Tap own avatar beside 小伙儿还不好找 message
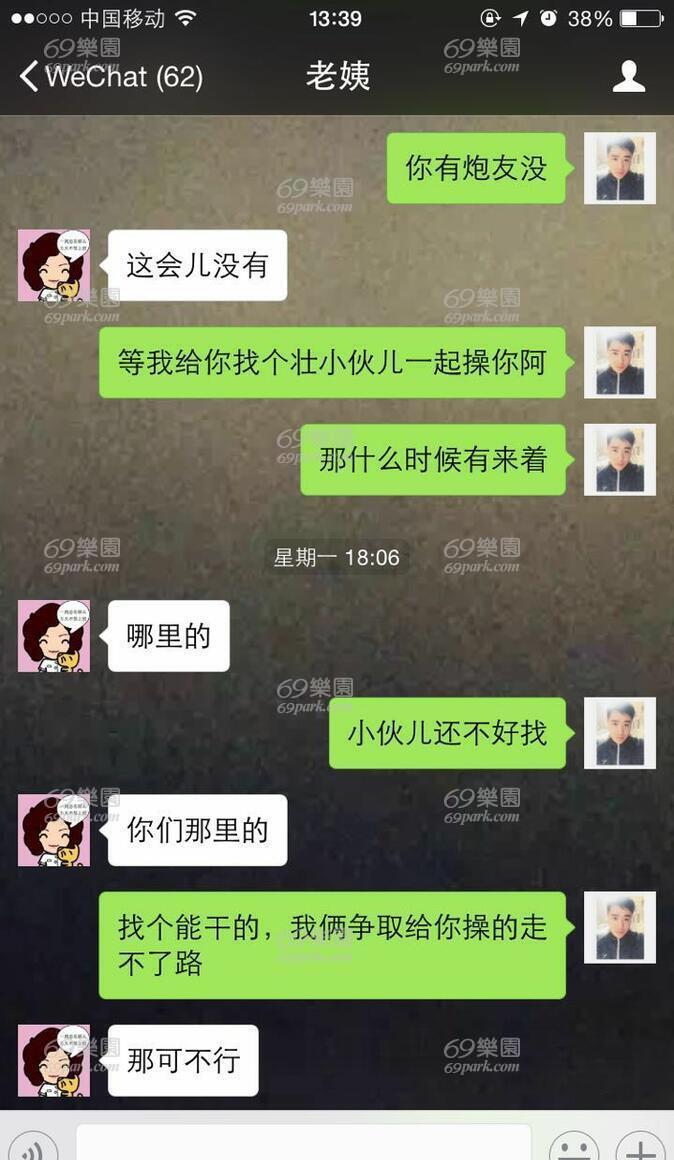The height and width of the screenshot is (1160, 674). pos(620,733)
